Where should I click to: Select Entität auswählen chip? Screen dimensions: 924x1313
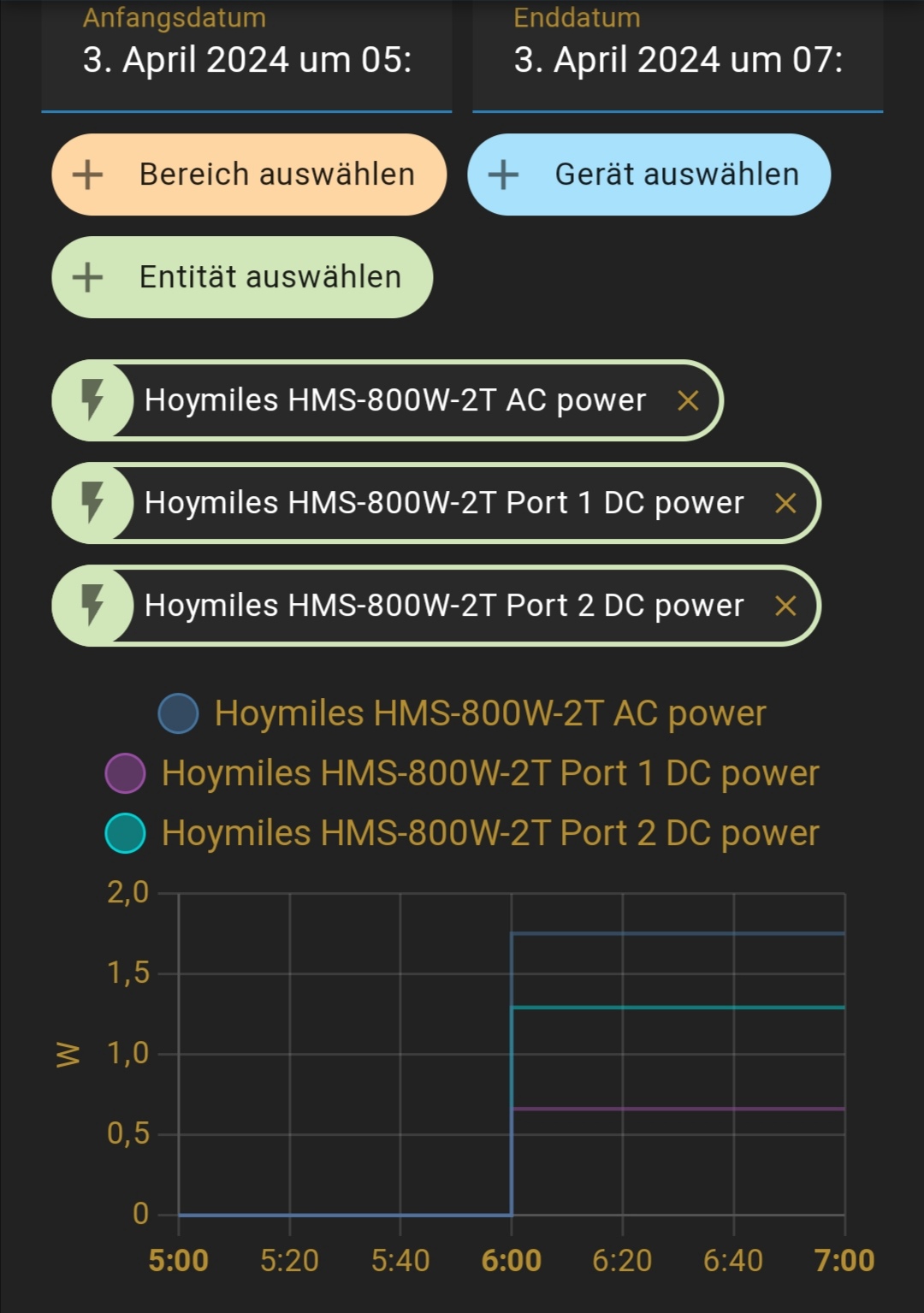[x=242, y=277]
